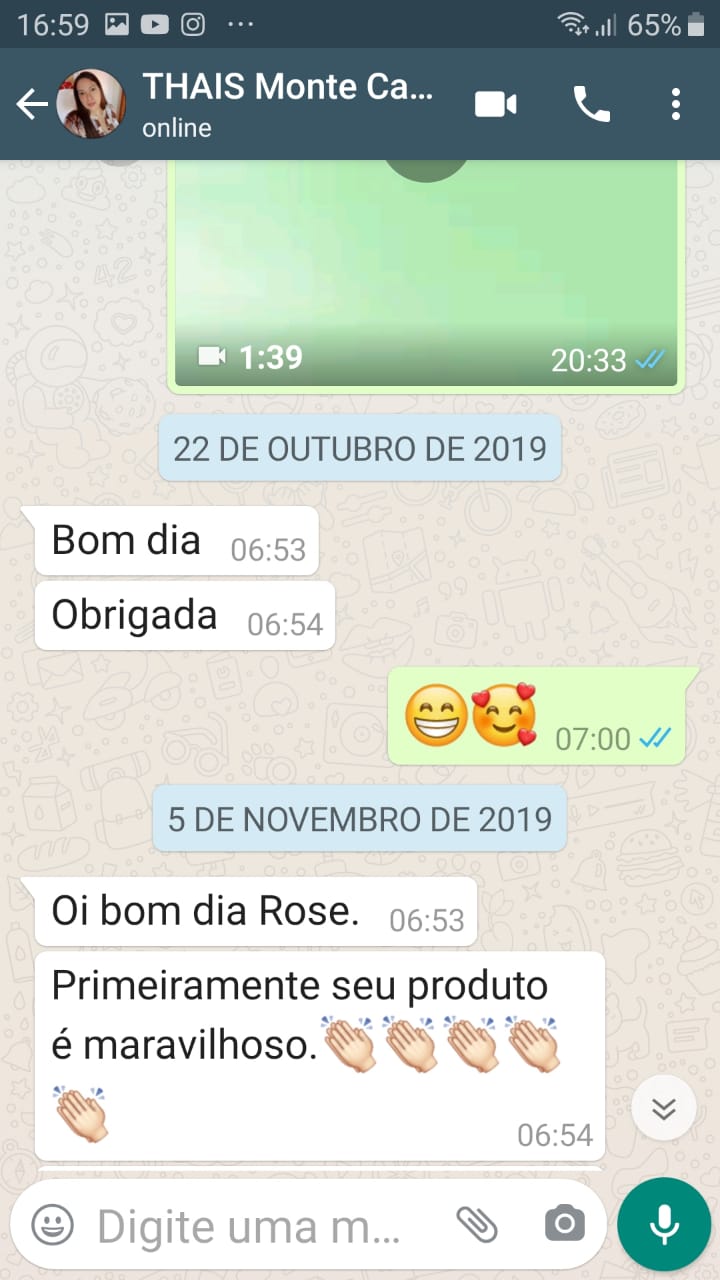Go back to the chat list

pos(32,104)
